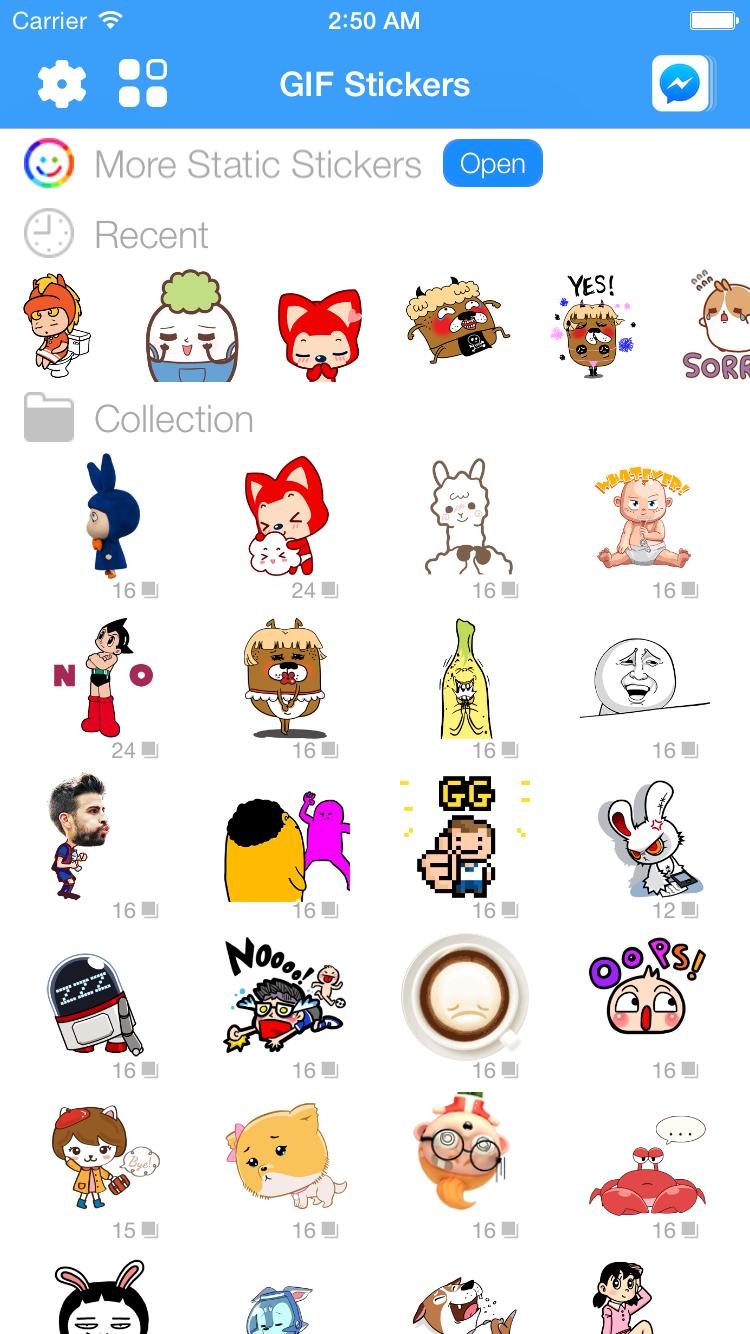Open the pixel-art GG thumbs-up sticker pack
This screenshot has height=1334, width=750.
tap(465, 838)
